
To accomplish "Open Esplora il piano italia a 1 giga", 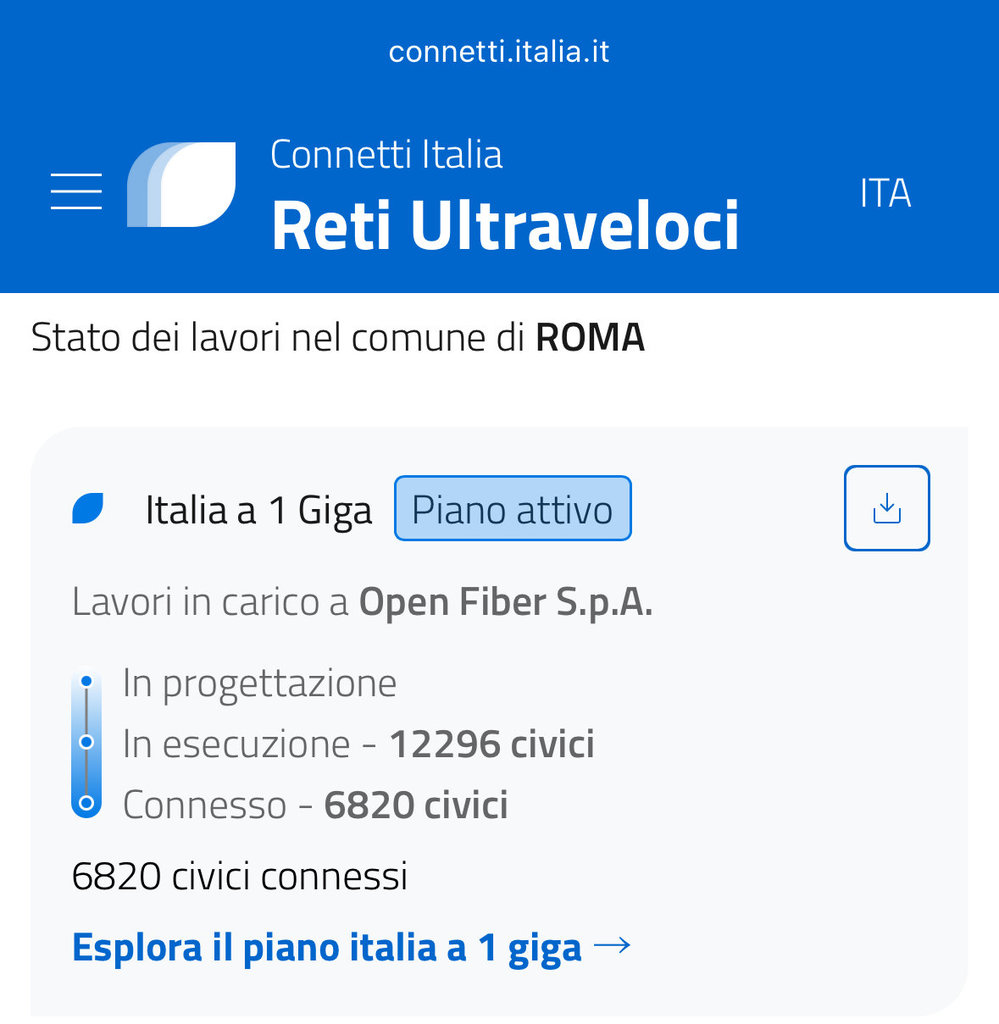I will (351, 946).
